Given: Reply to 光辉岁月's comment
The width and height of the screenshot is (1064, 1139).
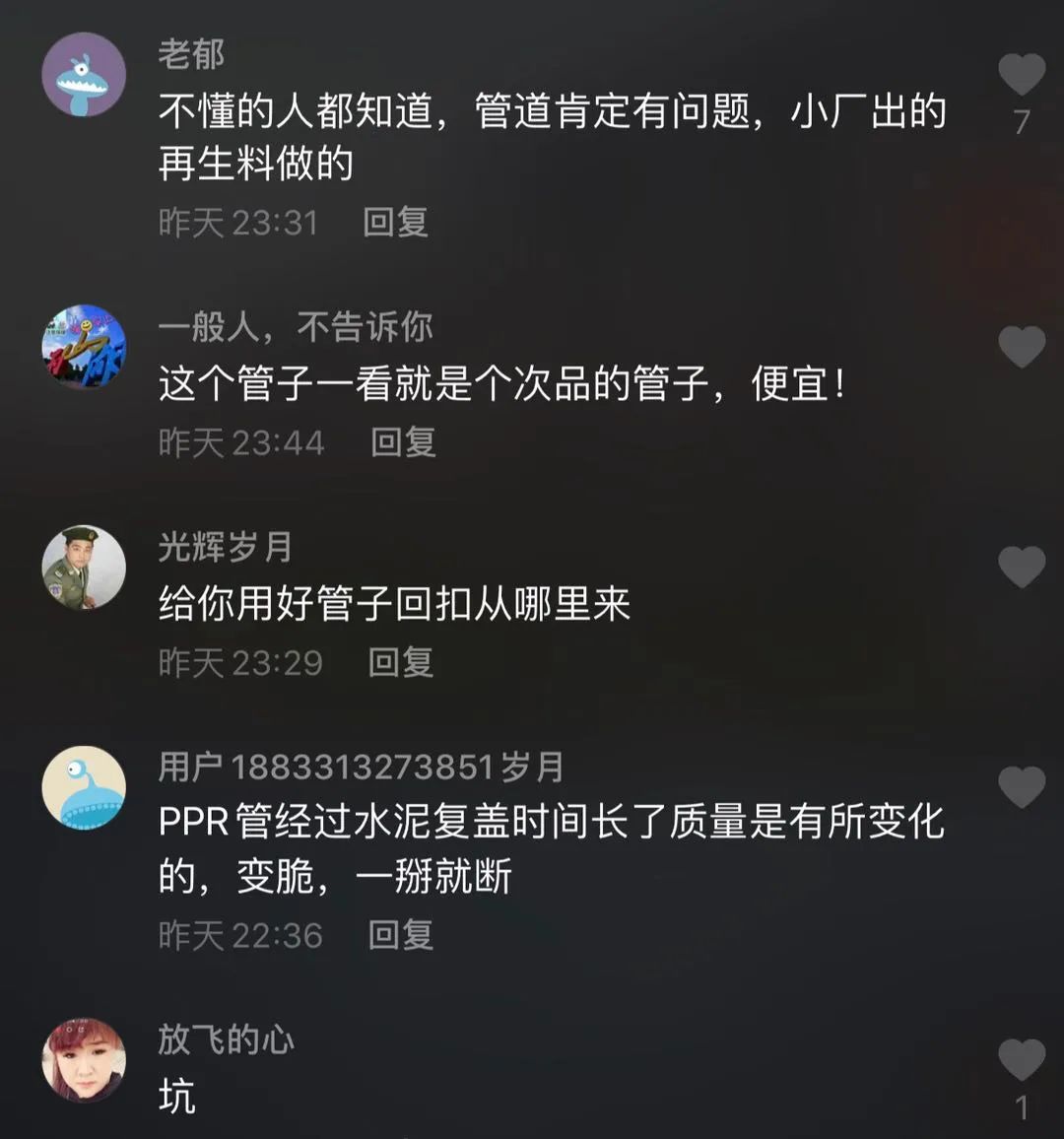Looking at the screenshot, I should coord(400,662).
